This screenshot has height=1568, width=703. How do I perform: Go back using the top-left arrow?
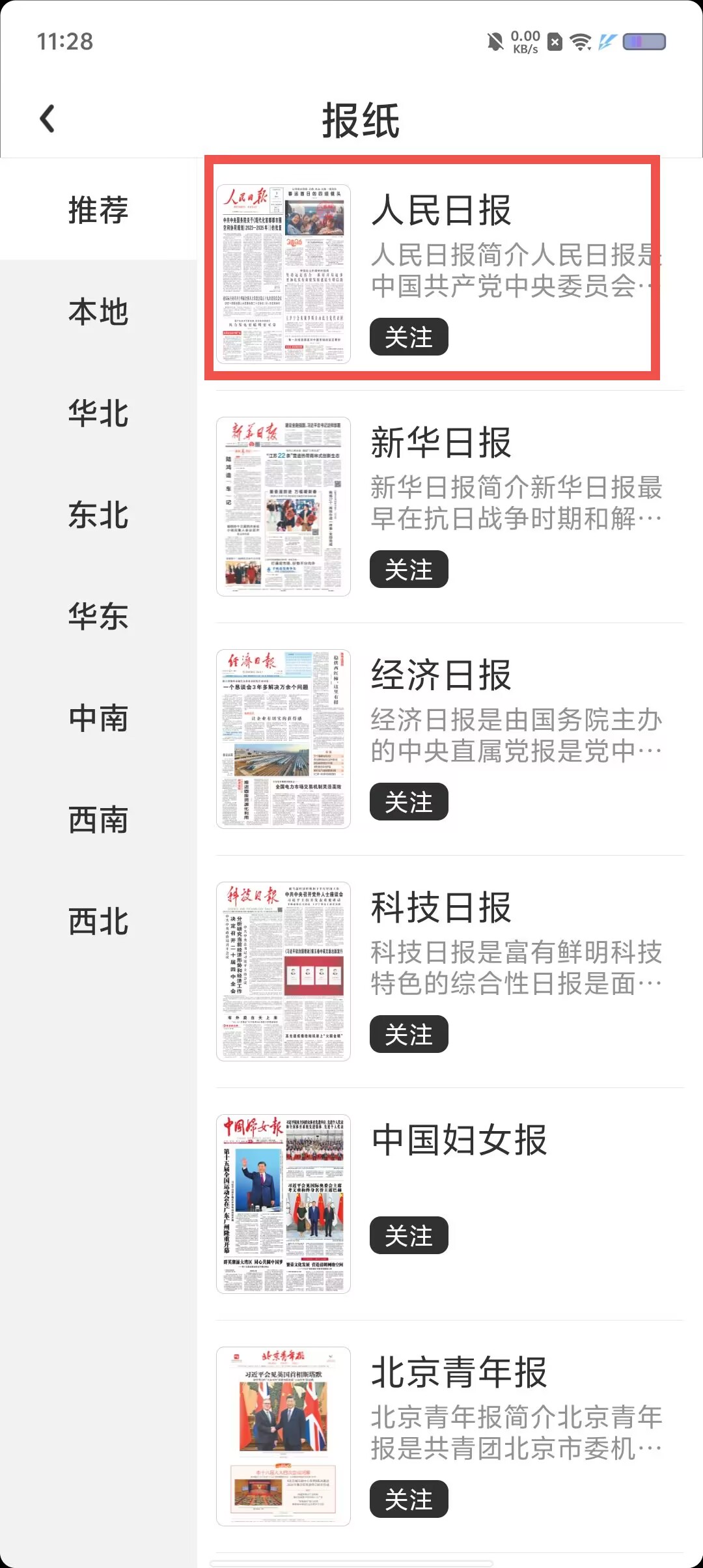[48, 119]
